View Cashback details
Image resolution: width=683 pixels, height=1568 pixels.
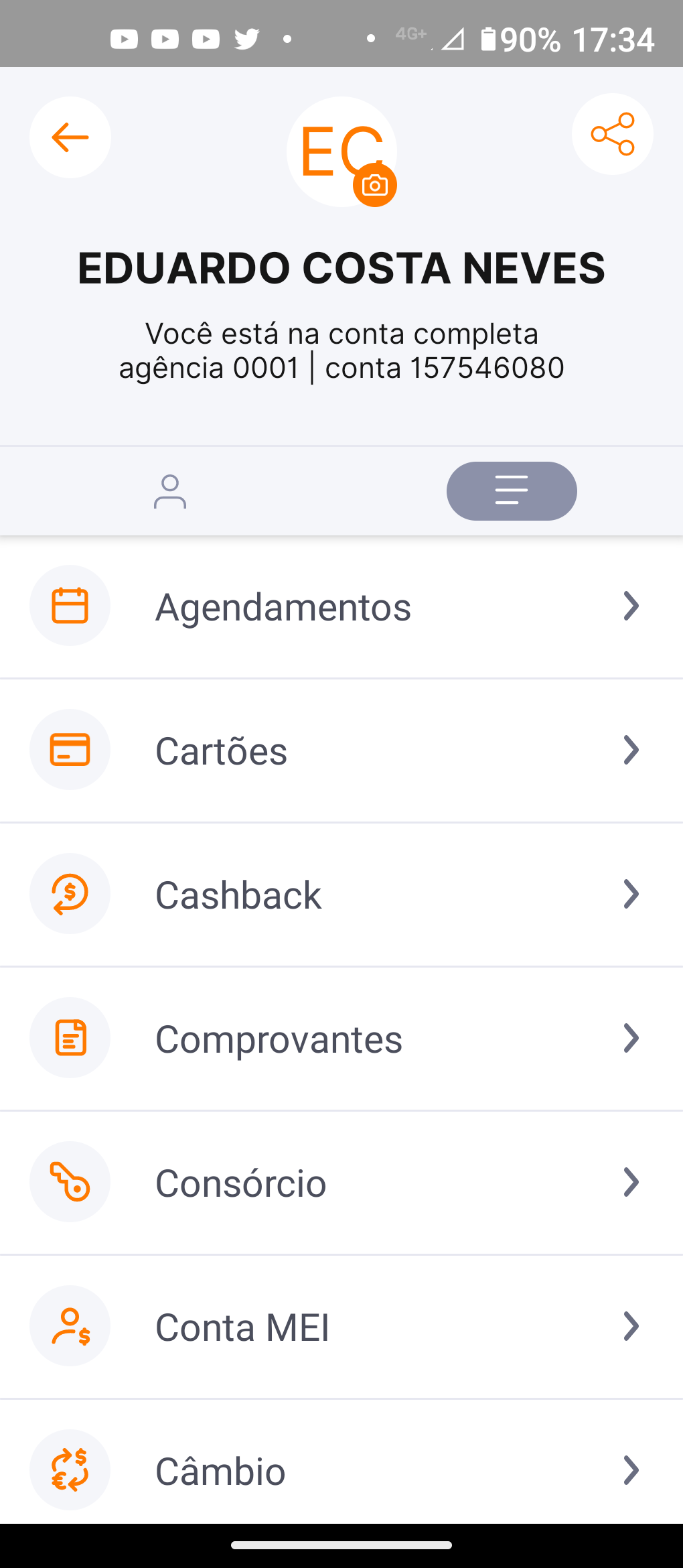point(341,895)
